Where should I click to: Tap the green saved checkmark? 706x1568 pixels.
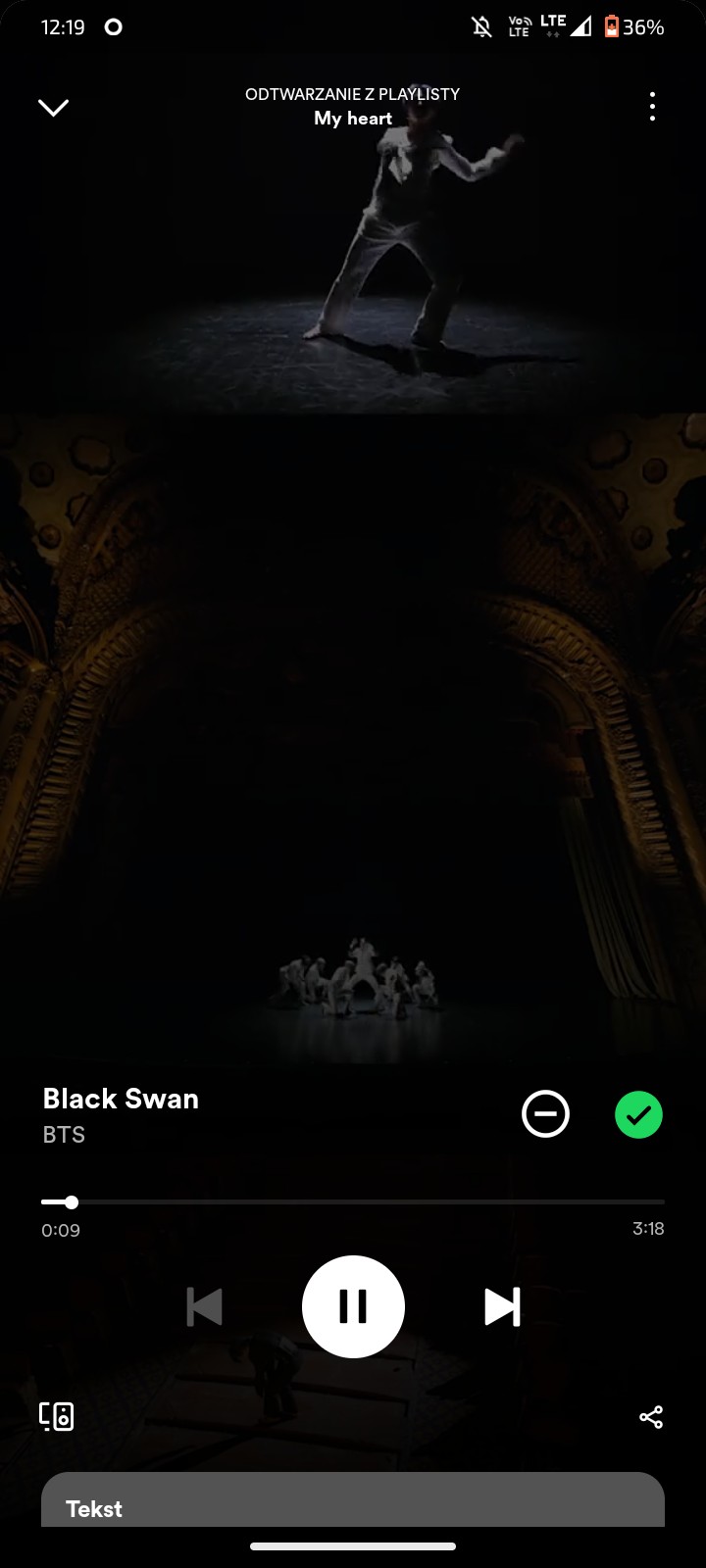tap(638, 1114)
